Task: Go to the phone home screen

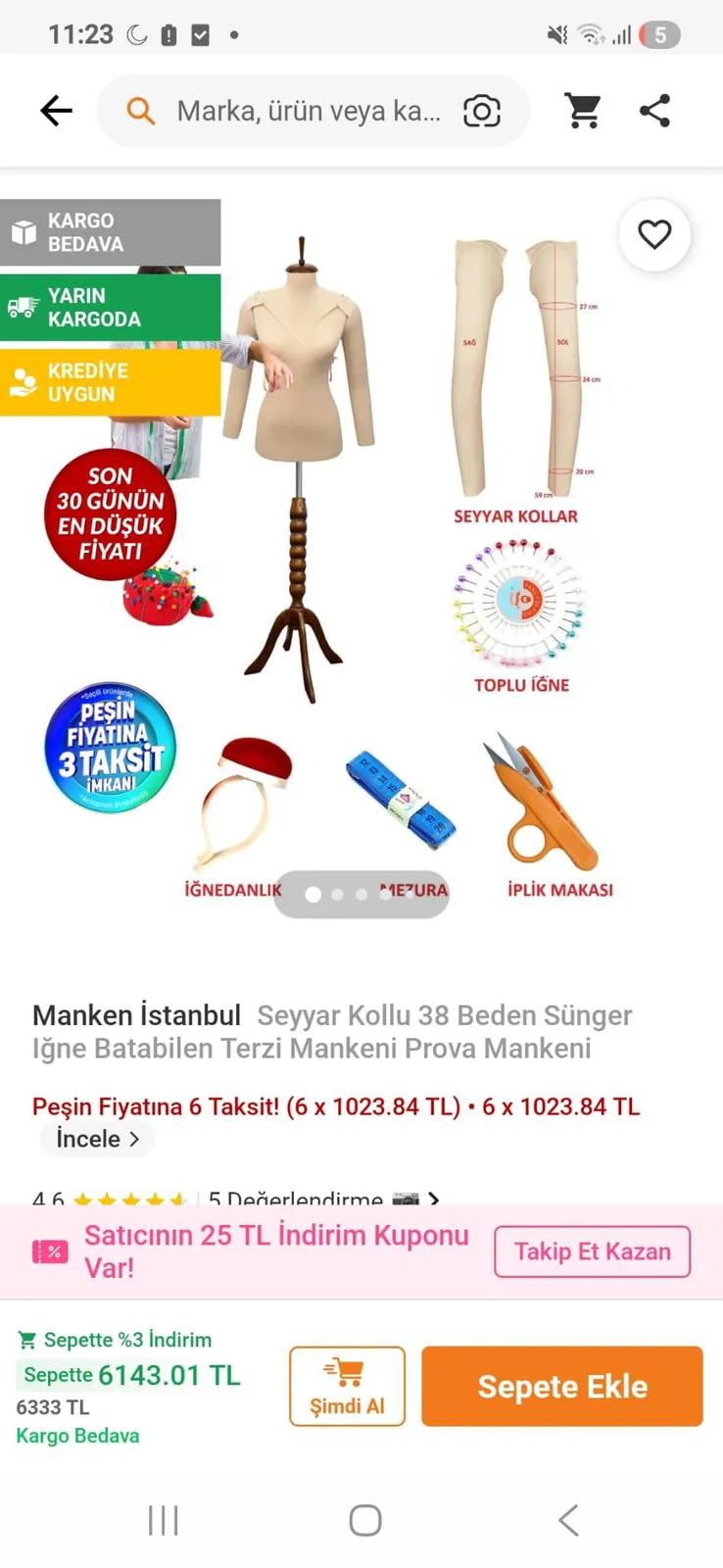Action: click(364, 1520)
